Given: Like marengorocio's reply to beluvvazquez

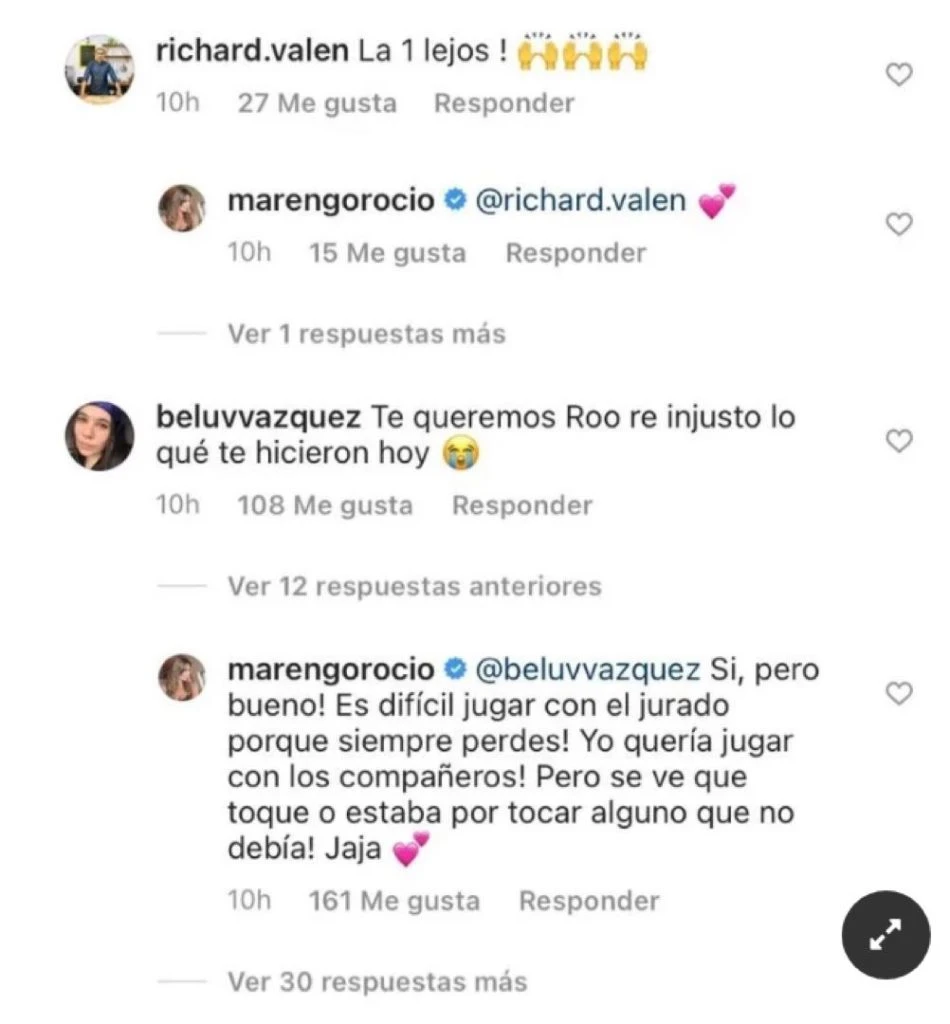Looking at the screenshot, I should coord(900,692).
